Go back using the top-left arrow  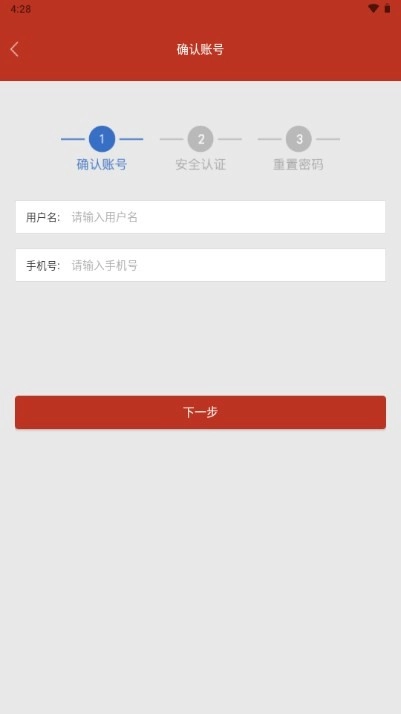15,49
